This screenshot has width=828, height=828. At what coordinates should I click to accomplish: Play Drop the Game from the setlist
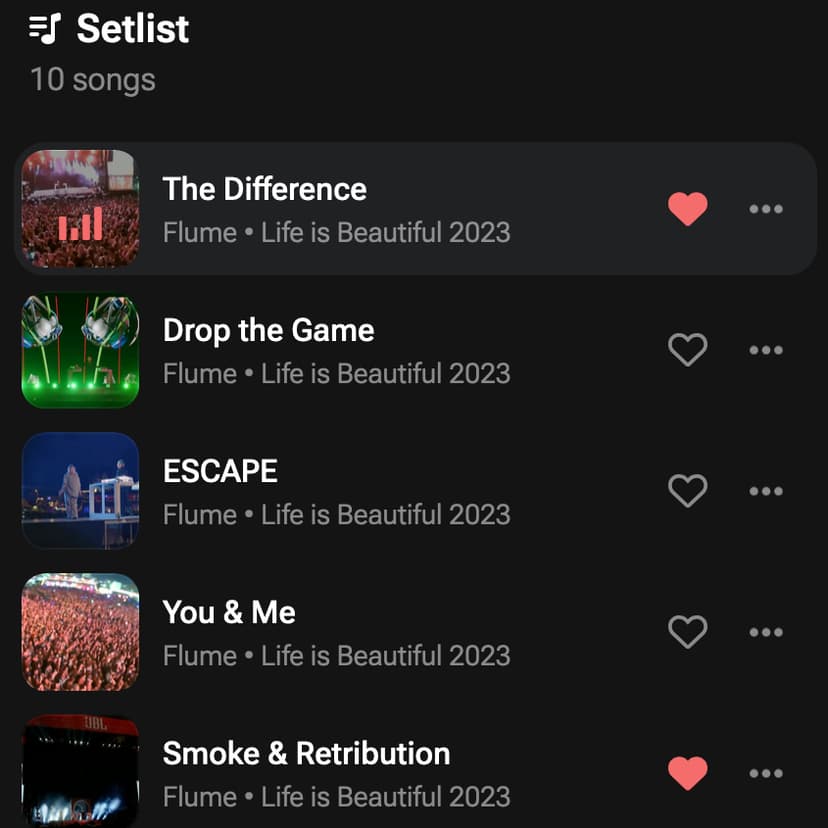pyautogui.click(x=269, y=332)
